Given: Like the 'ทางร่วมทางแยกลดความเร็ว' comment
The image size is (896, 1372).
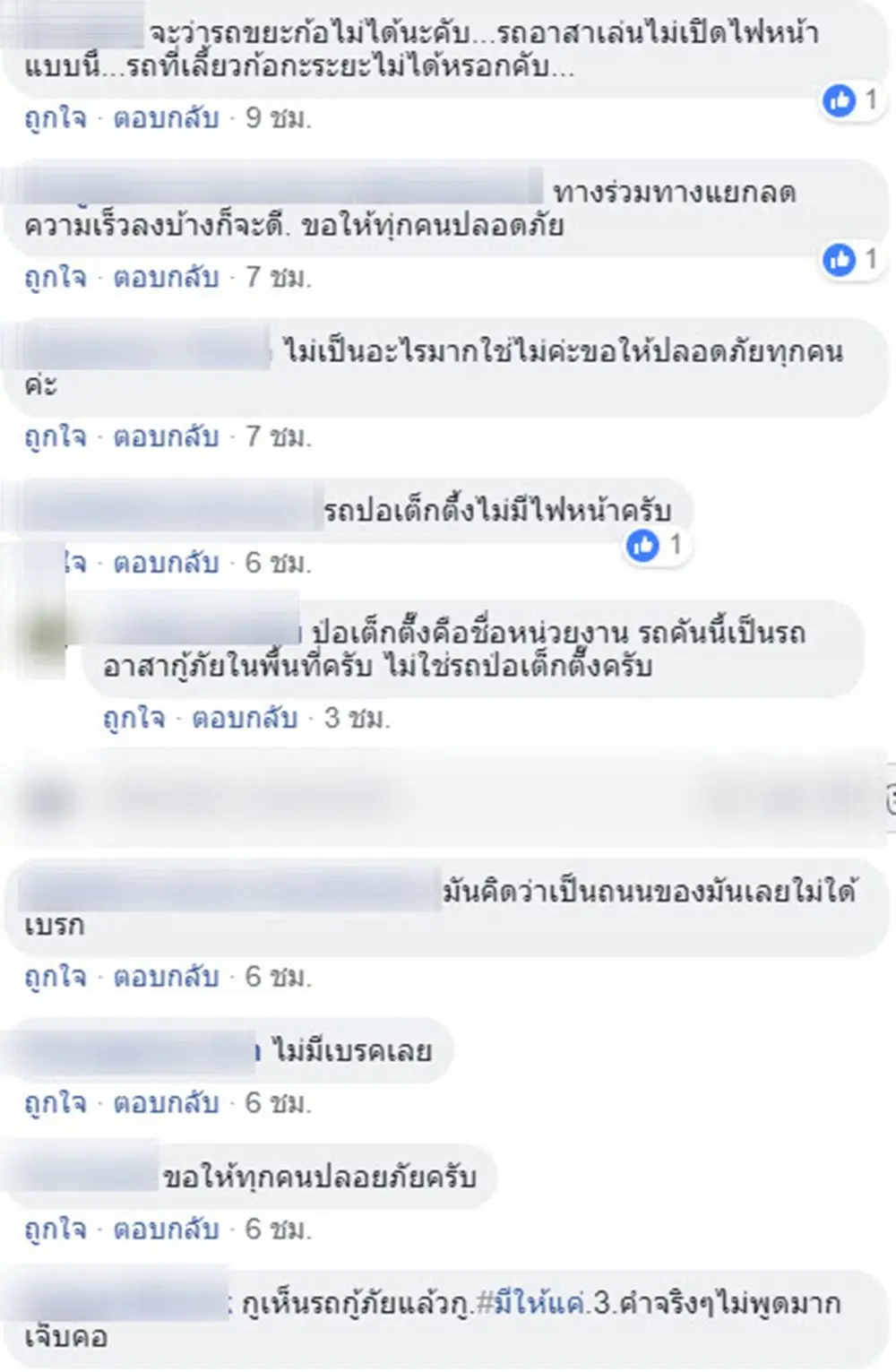Looking at the screenshot, I should coord(56,278).
